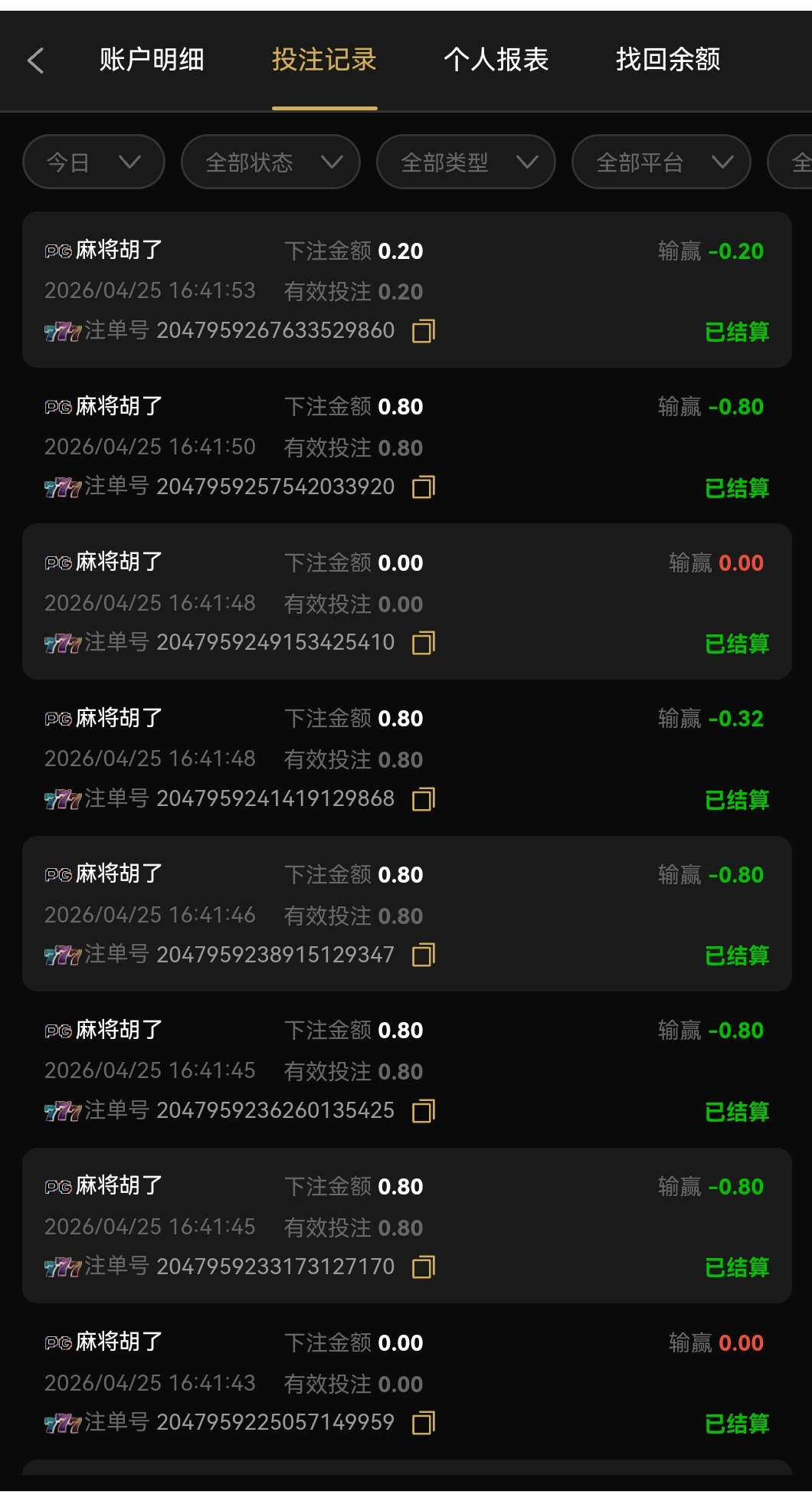Click the 777 slot icon on the first record
The height and width of the screenshot is (1501, 812).
click(61, 330)
